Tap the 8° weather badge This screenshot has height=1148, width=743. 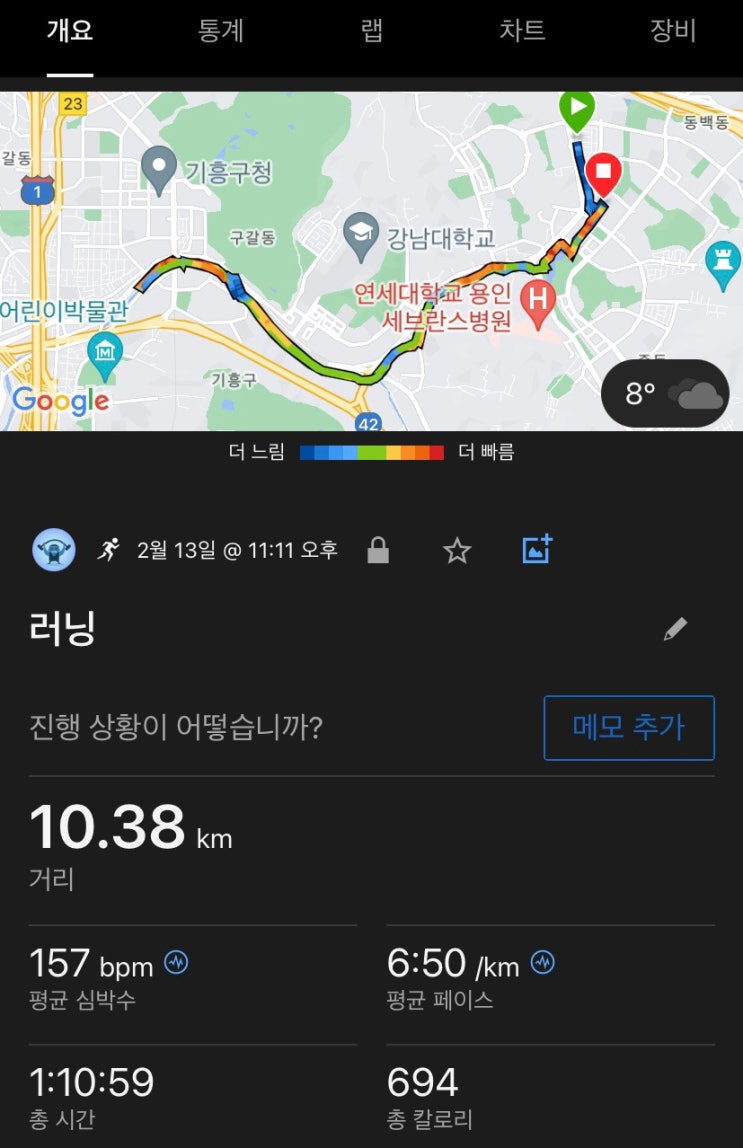point(665,393)
